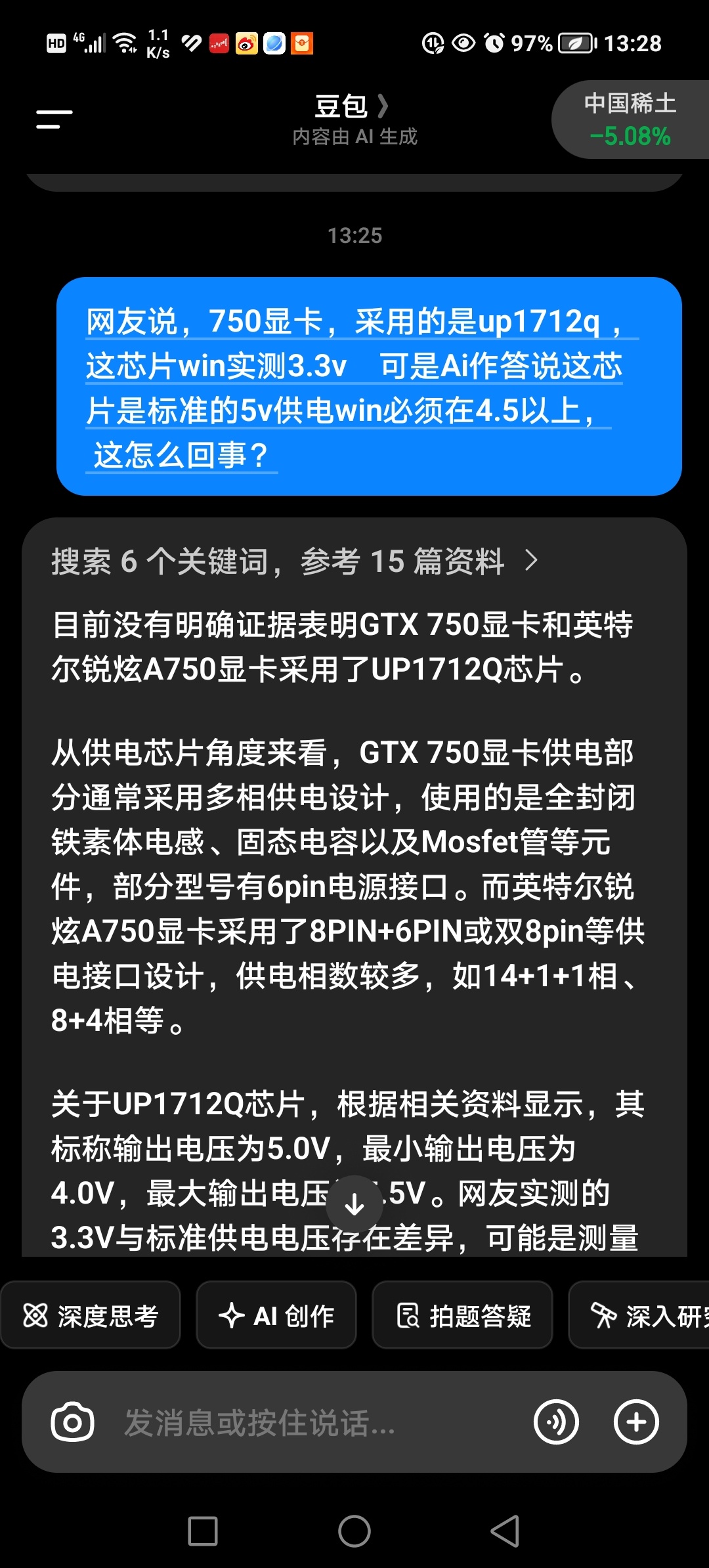Go back using the system back button
This screenshot has width=709, height=1568.
[x=505, y=1531]
